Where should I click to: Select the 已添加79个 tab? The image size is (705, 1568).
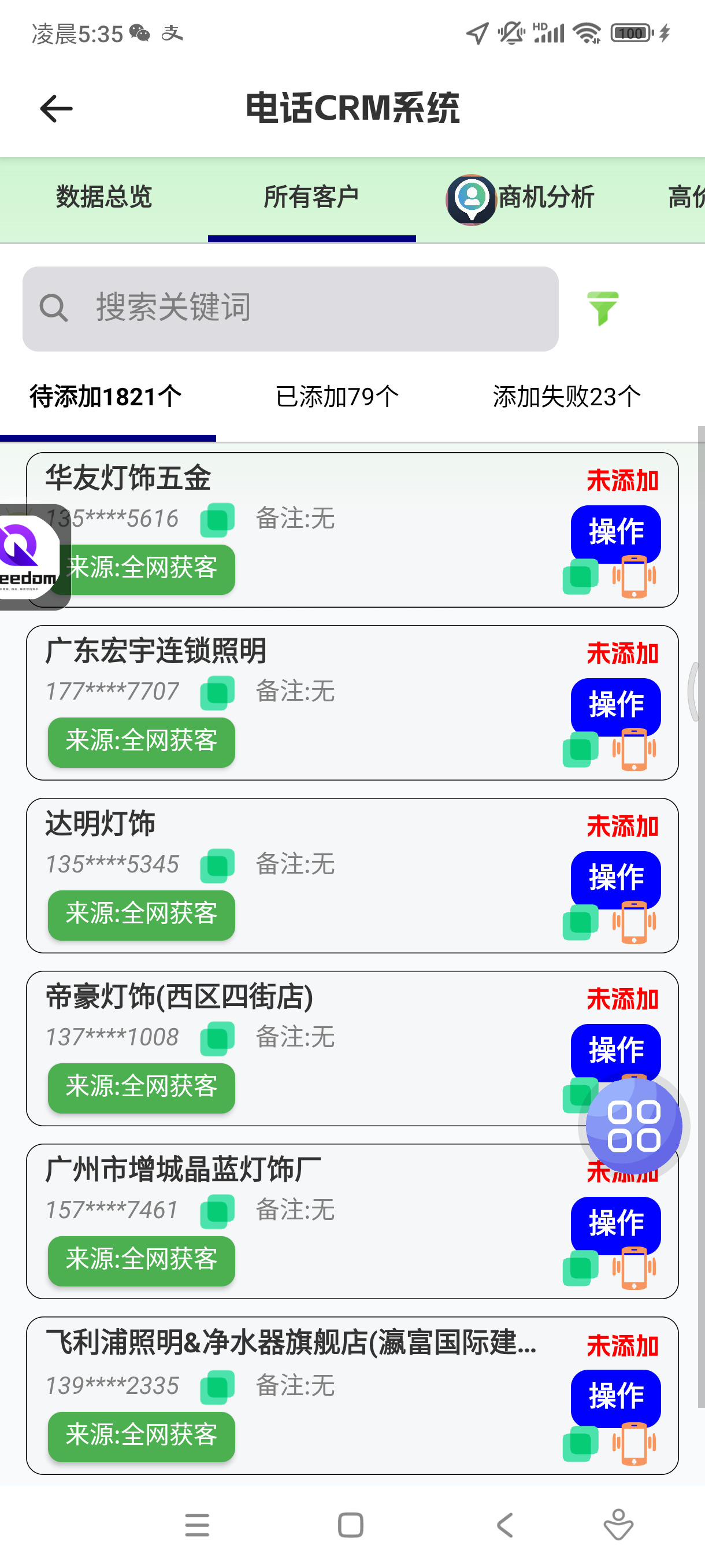pyautogui.click(x=337, y=397)
